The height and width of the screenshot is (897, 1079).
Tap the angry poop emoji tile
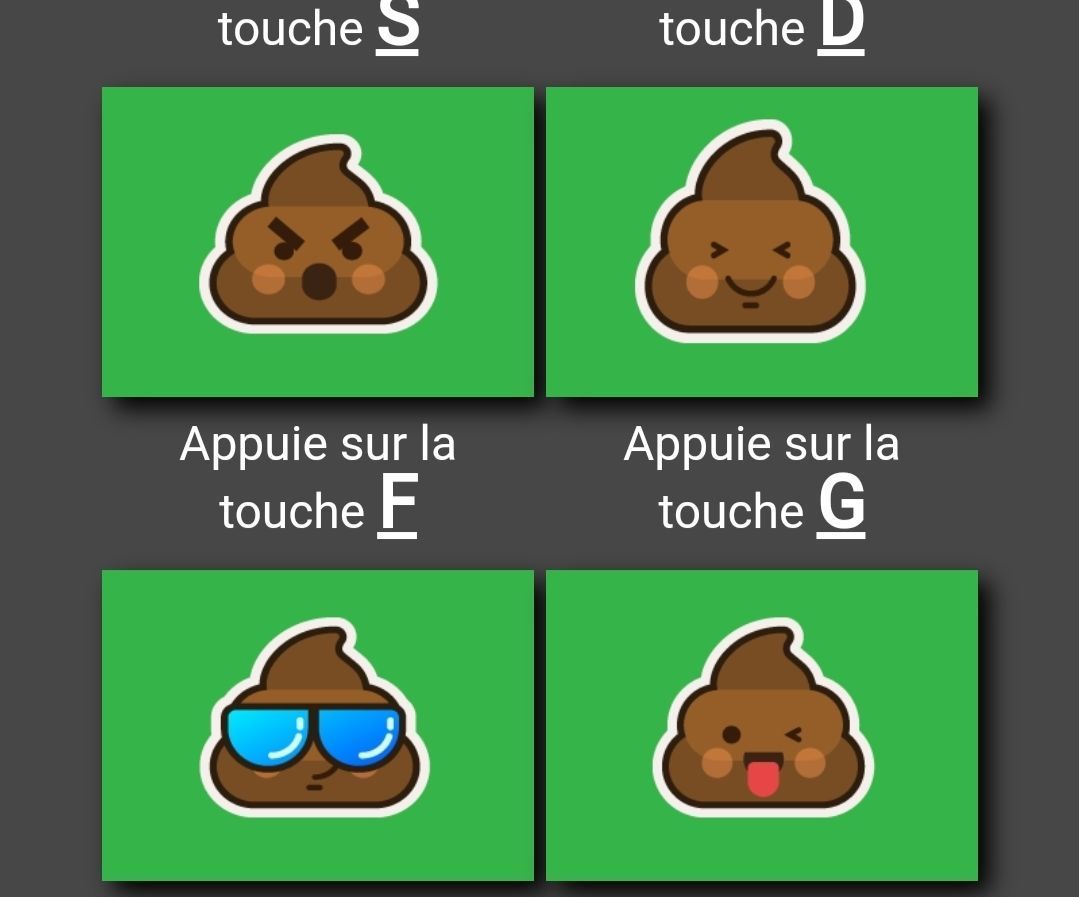click(x=318, y=242)
